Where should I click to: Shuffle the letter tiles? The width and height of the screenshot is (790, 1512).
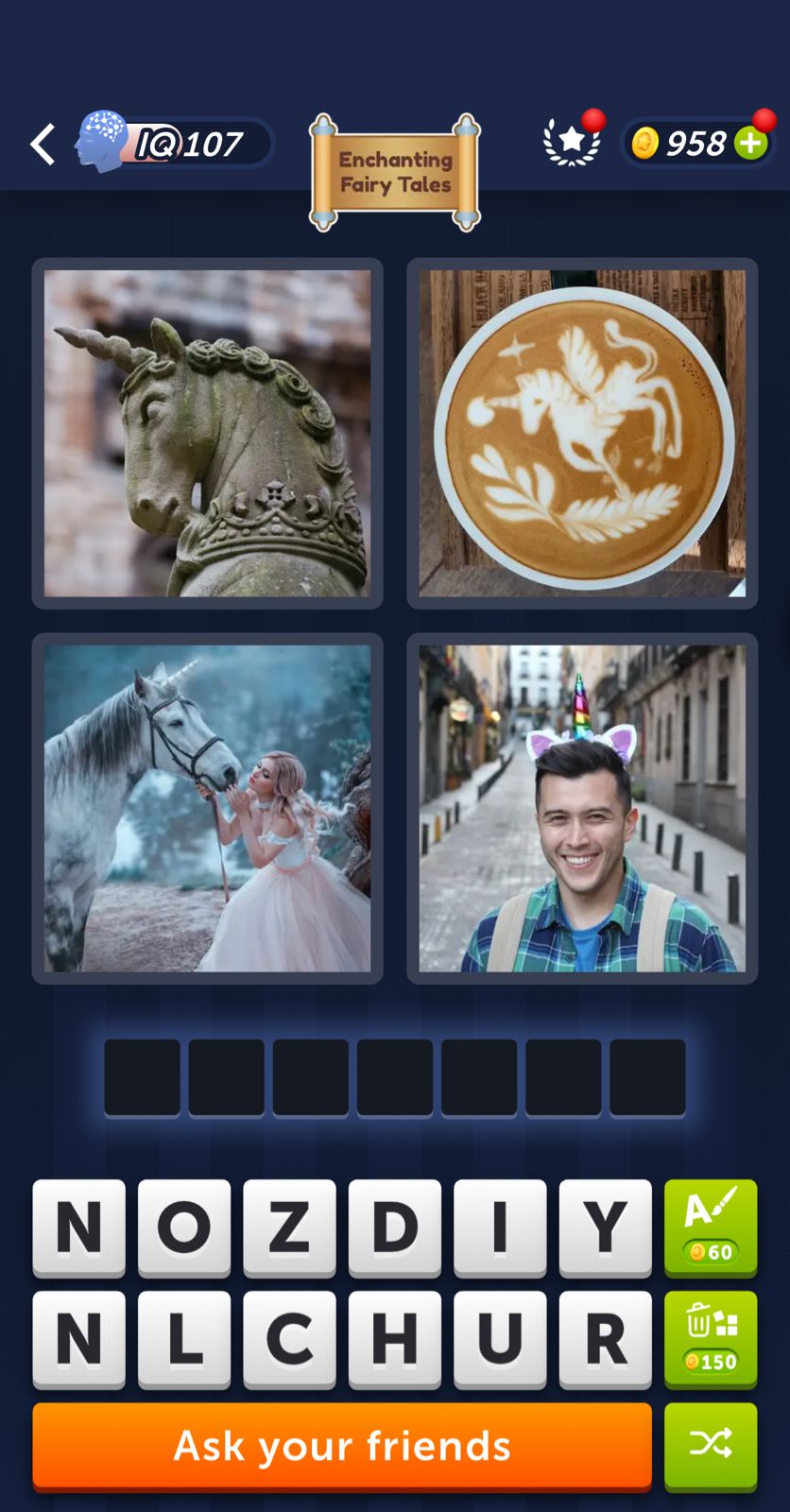point(711,1444)
